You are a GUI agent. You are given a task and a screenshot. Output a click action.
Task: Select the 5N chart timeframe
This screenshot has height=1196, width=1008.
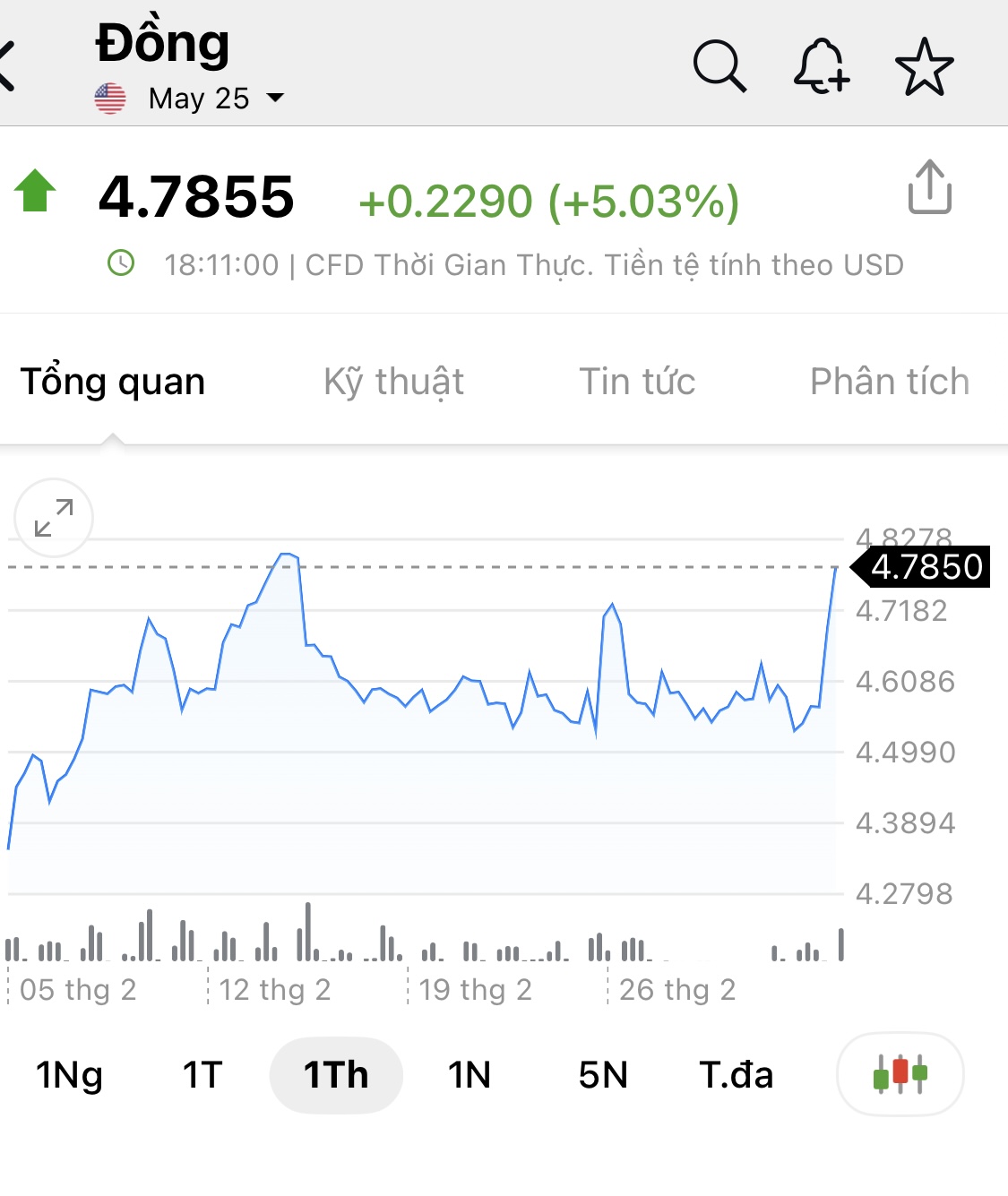(603, 1074)
